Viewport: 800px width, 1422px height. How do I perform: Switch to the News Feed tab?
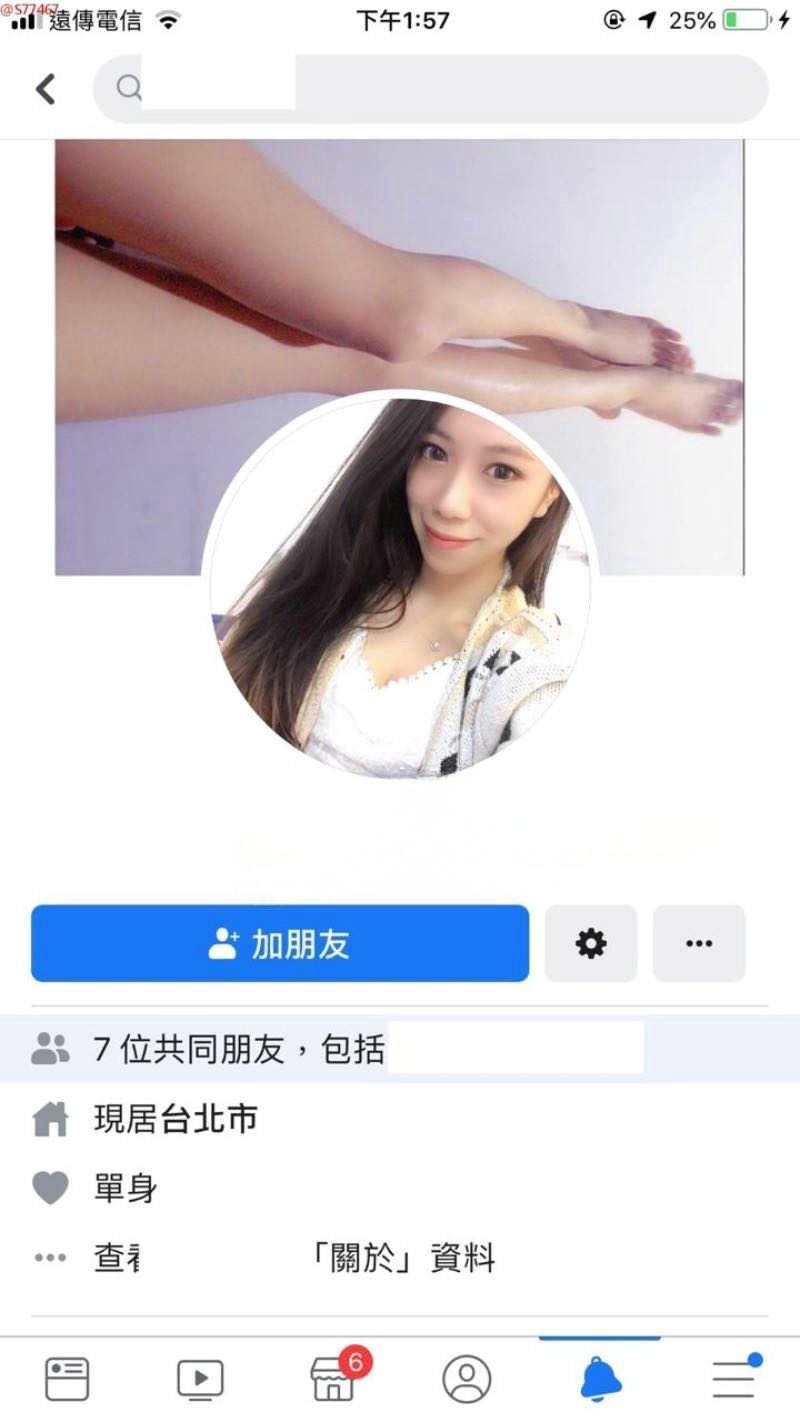67,1380
